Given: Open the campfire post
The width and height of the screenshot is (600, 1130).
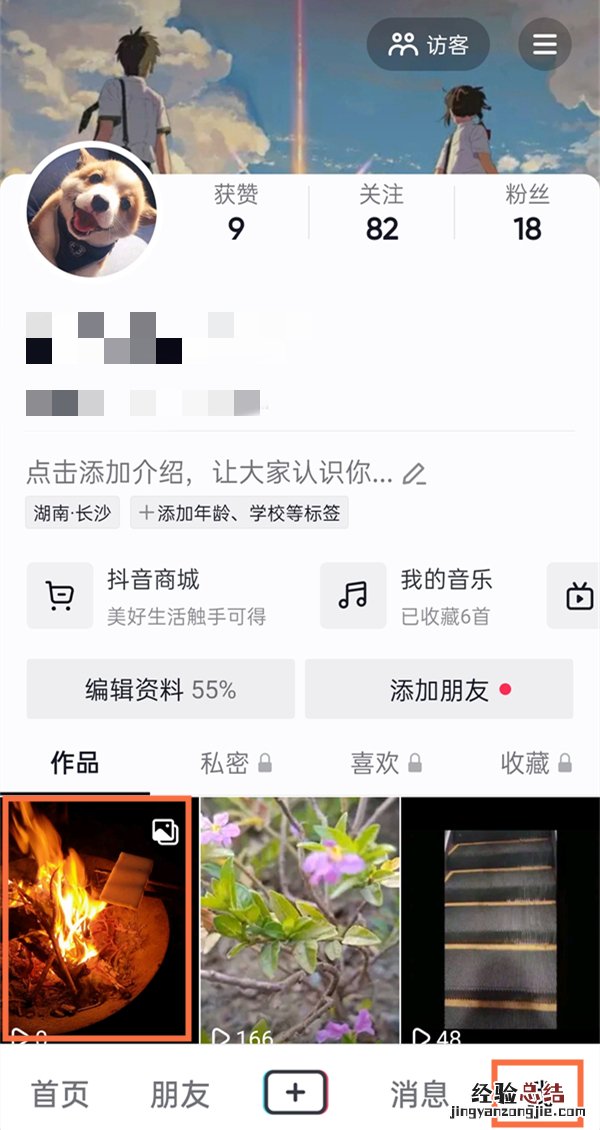Looking at the screenshot, I should 96,915.
